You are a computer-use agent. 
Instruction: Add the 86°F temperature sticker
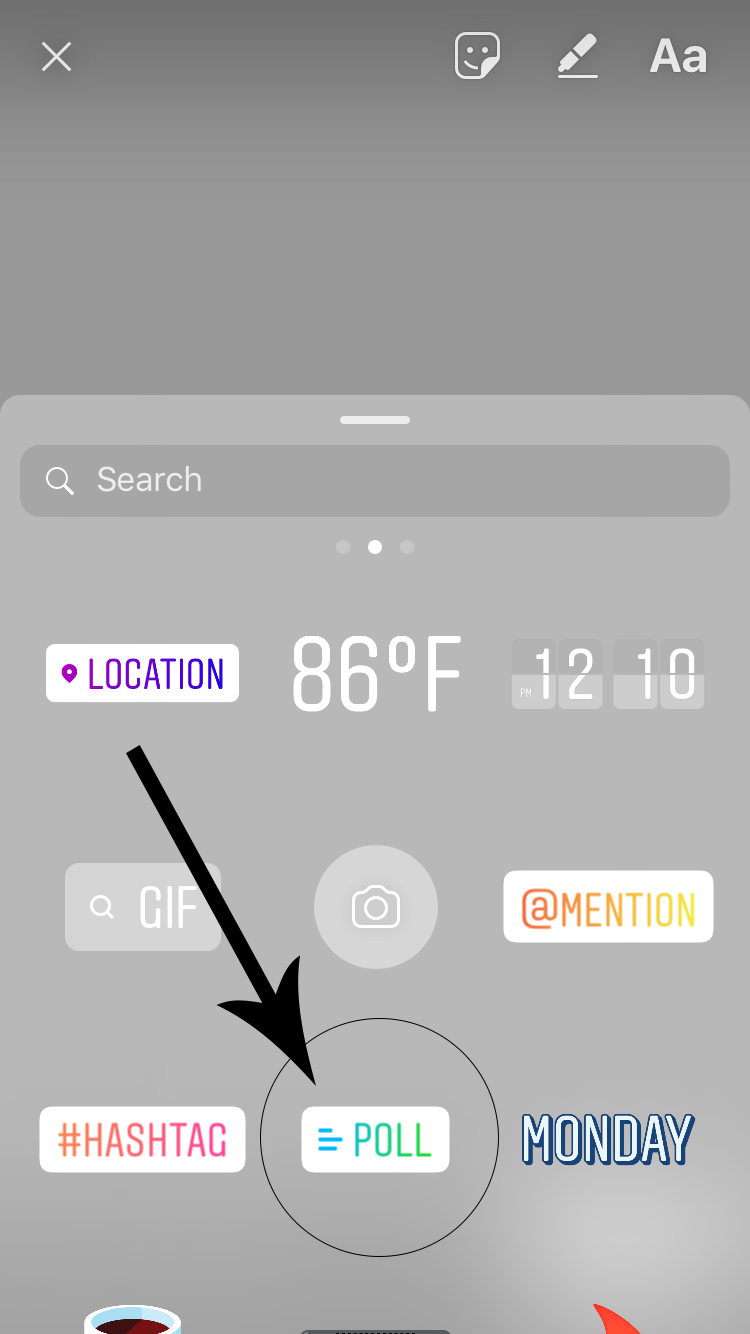click(376, 674)
